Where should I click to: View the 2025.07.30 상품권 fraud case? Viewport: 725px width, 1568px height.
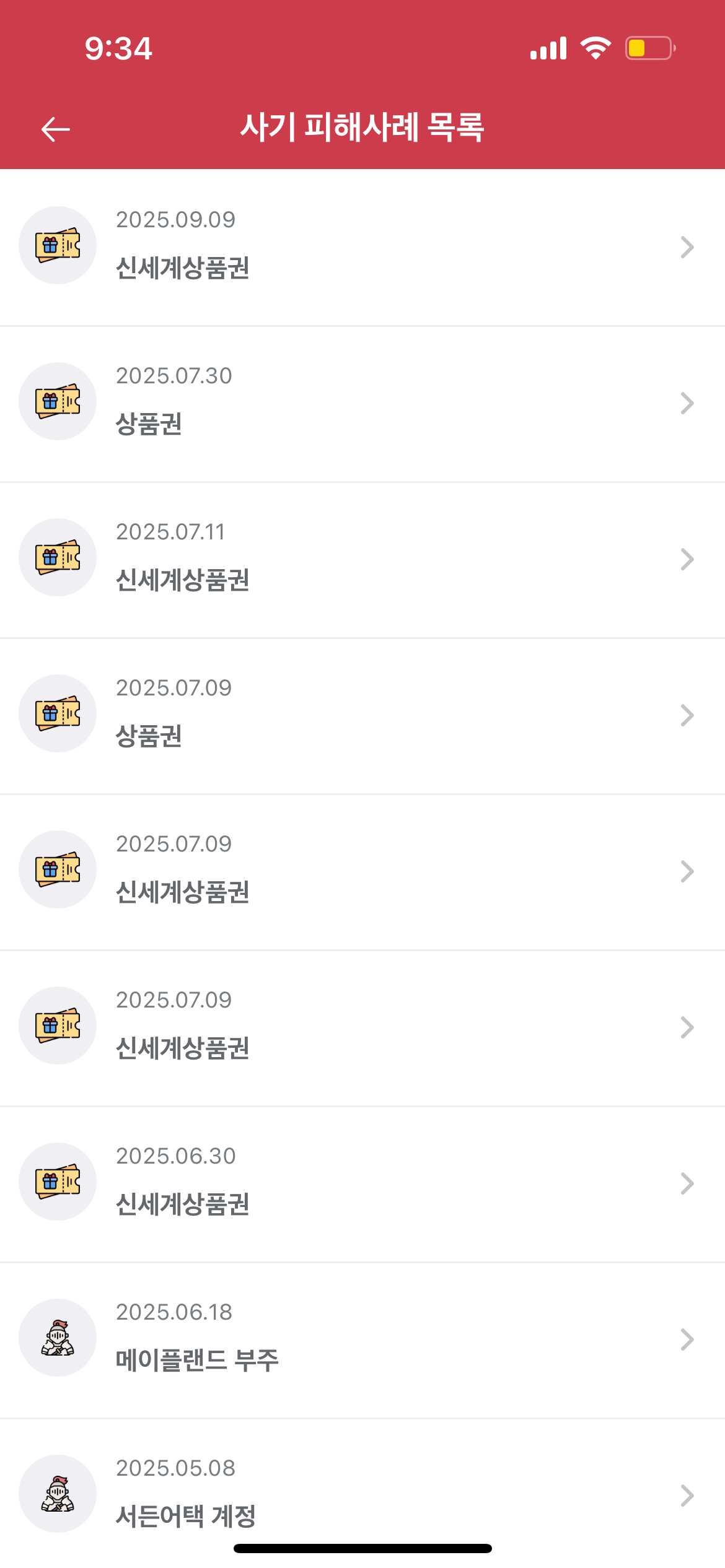pyautogui.click(x=362, y=403)
